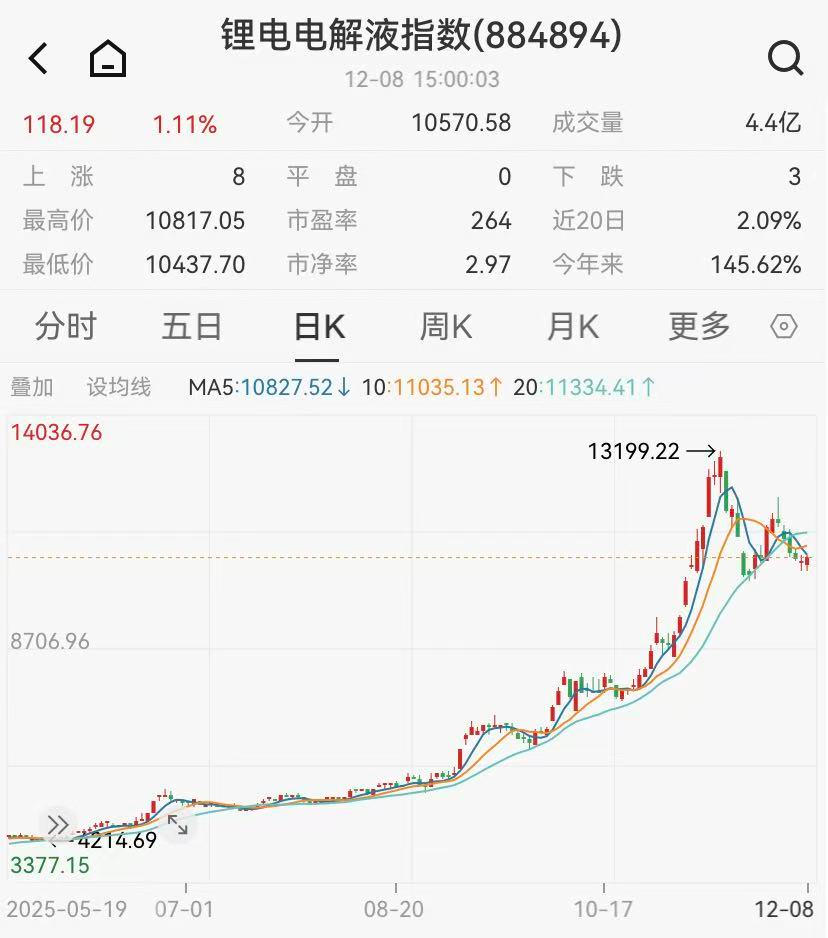This screenshot has width=828, height=938.
Task: Open 设均线 moving average settings
Action: point(118,387)
